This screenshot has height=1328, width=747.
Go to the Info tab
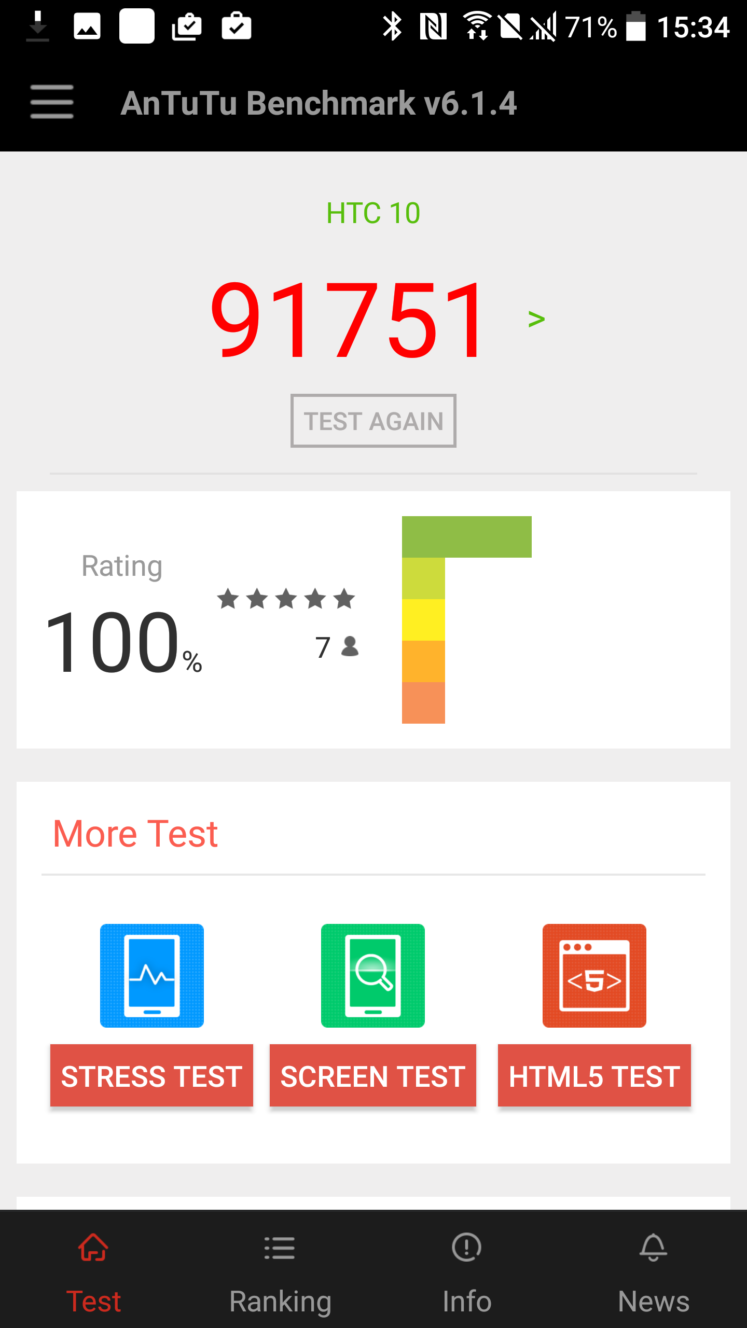[x=467, y=1272]
